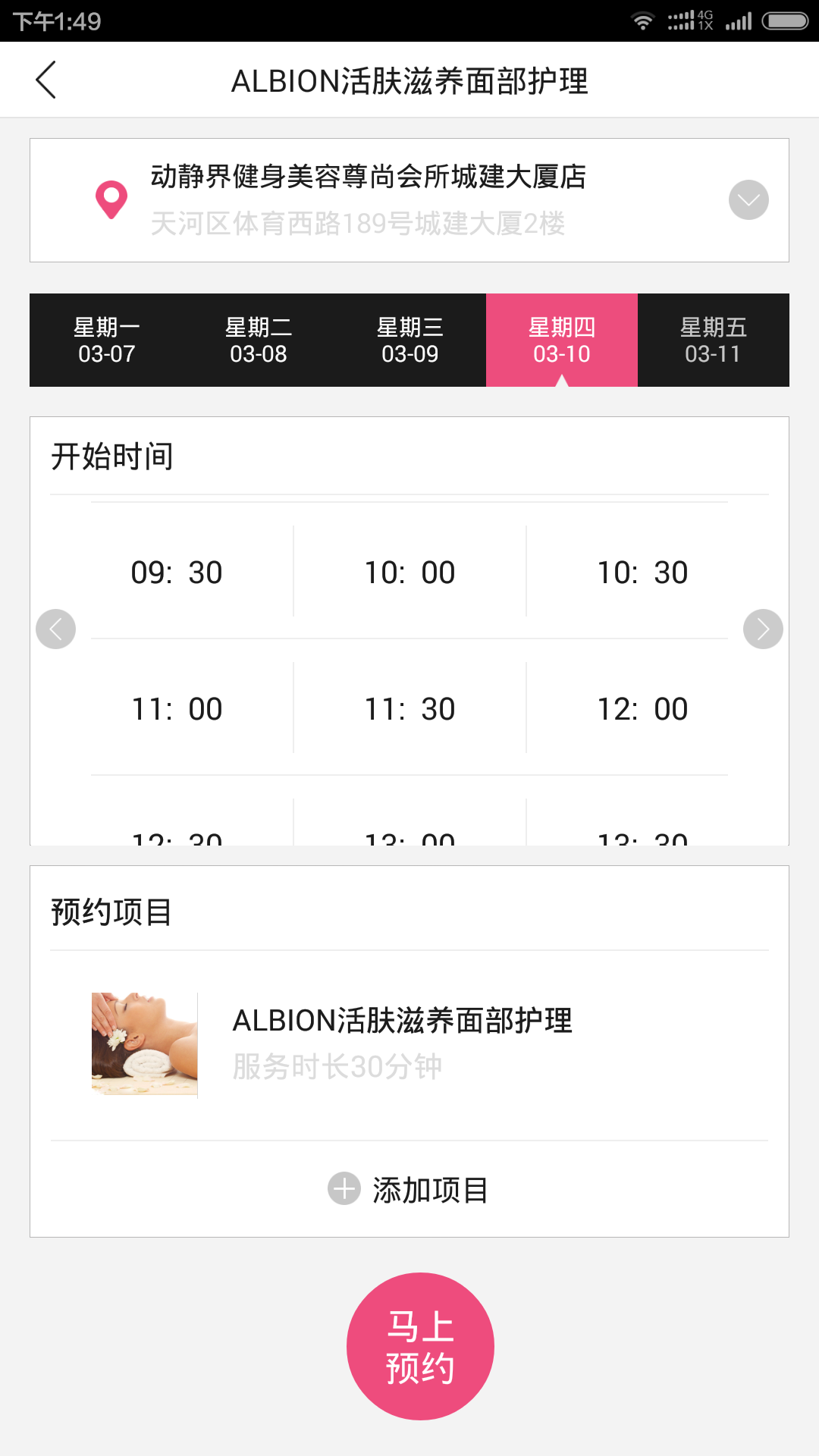The height and width of the screenshot is (1456, 819).
Task: Select 12:00 as start time
Action: click(642, 709)
